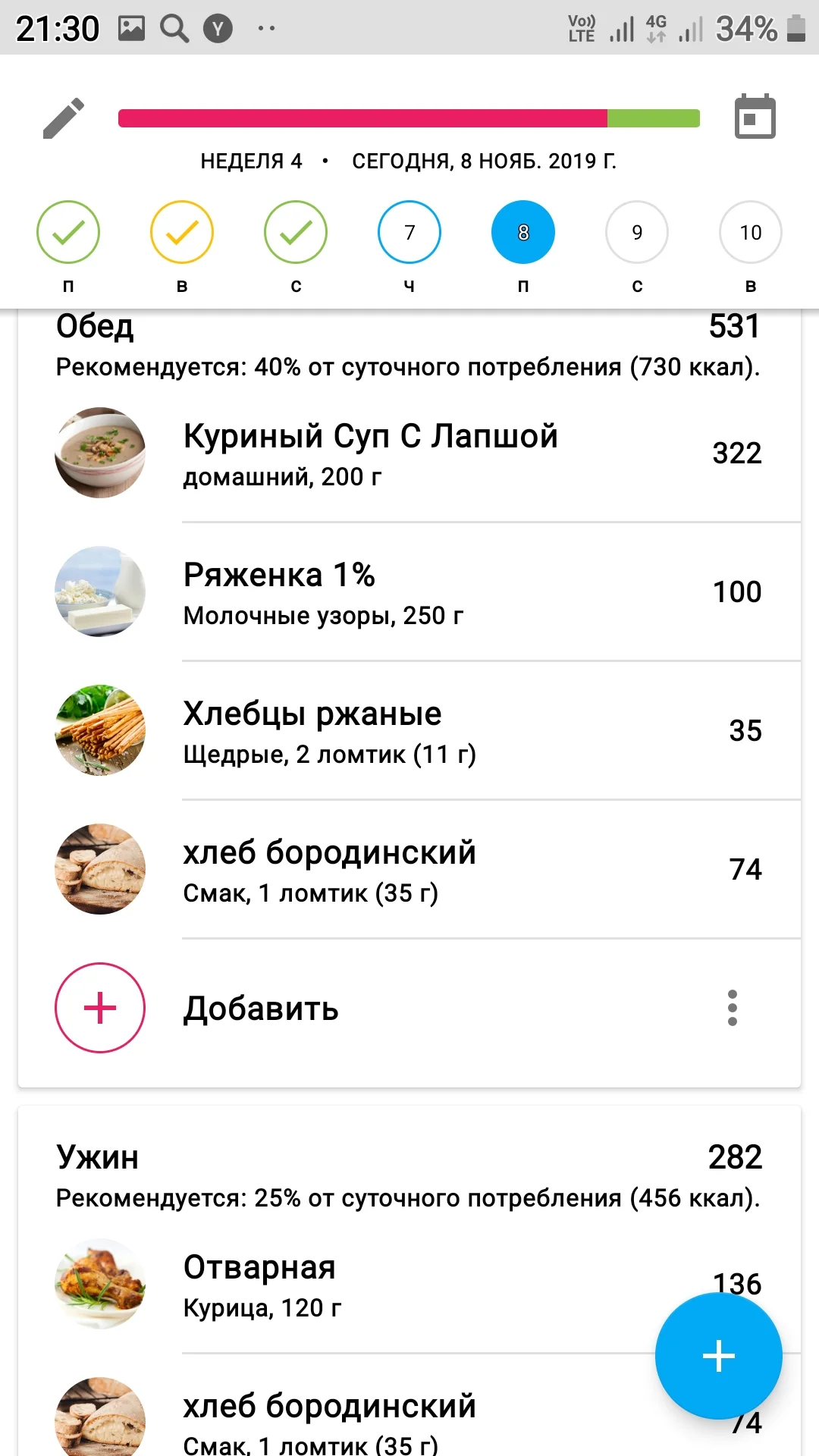
Task: Tap the pencil edit icon
Action: tap(64, 118)
